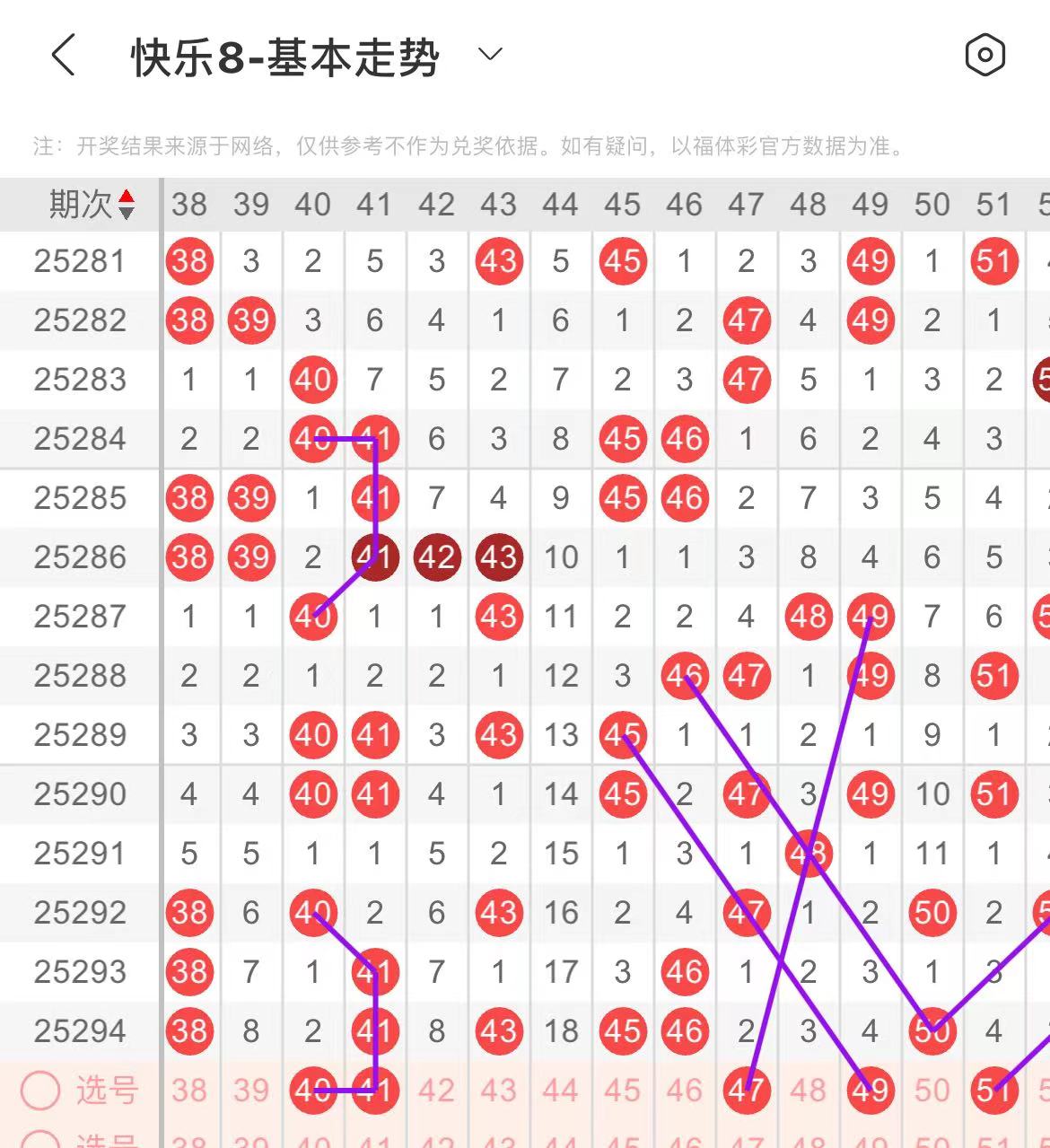Choose number 42 in the 选号 row
The width and height of the screenshot is (1050, 1148).
(437, 1091)
